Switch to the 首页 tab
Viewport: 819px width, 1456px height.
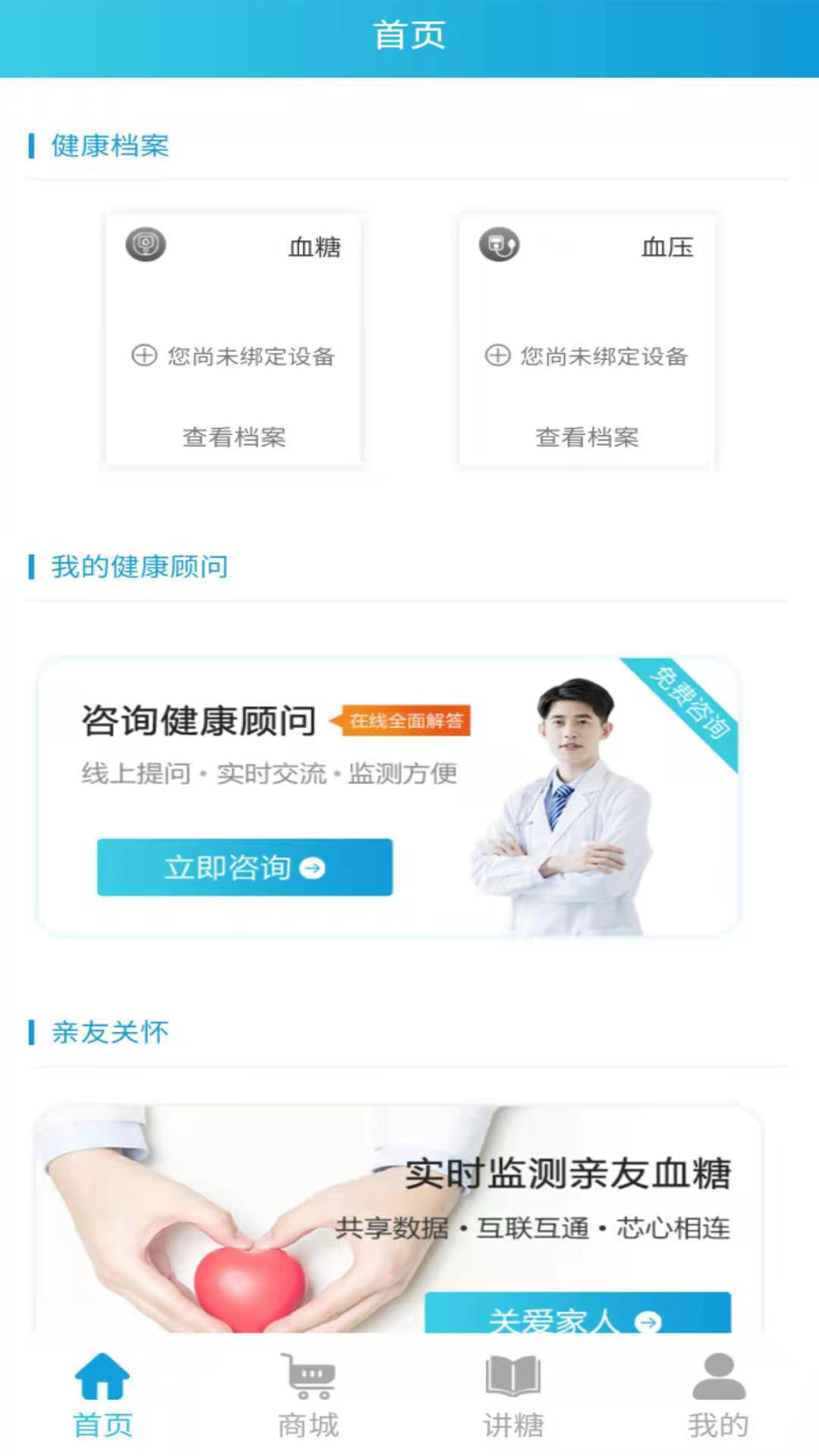coord(102,1395)
